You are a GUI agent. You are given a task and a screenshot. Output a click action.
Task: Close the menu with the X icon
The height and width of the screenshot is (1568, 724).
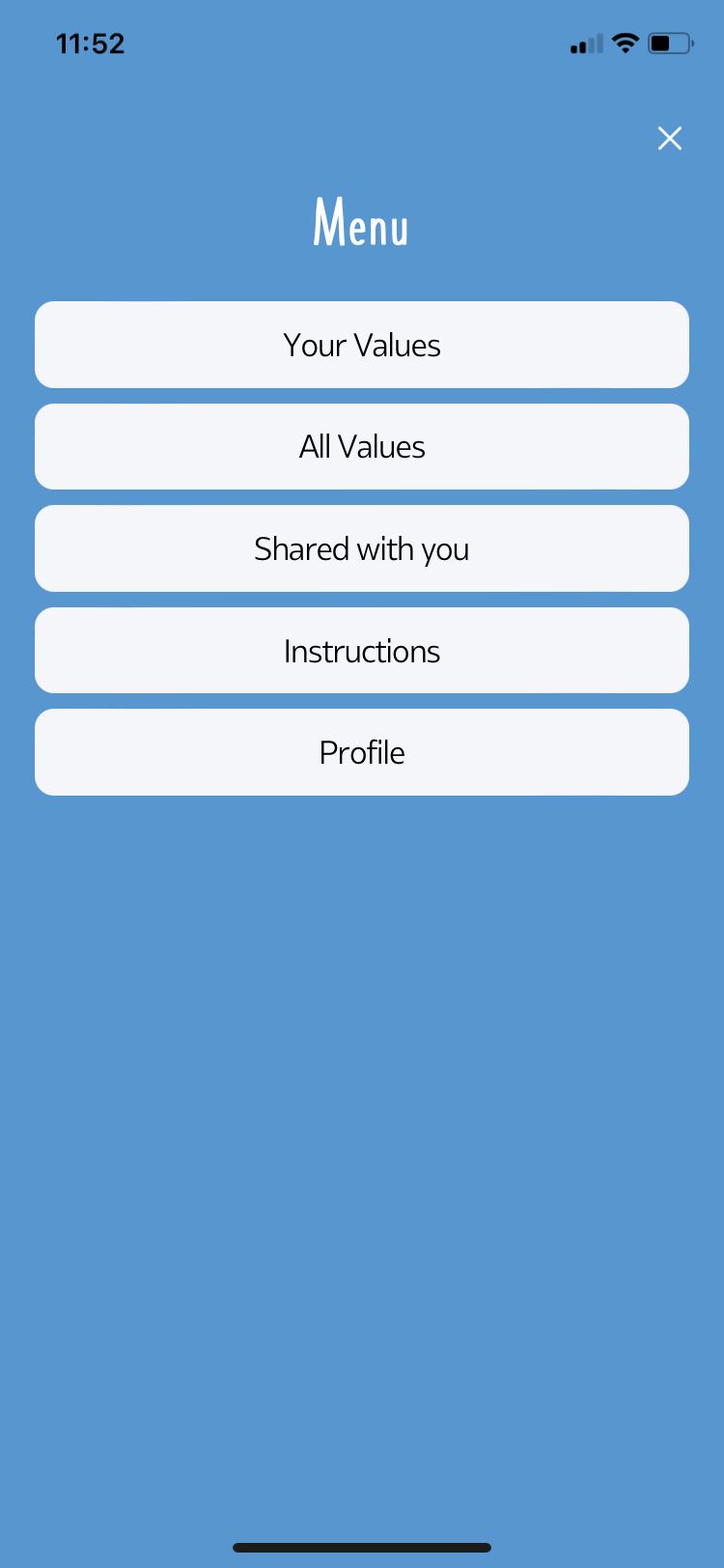tap(669, 138)
